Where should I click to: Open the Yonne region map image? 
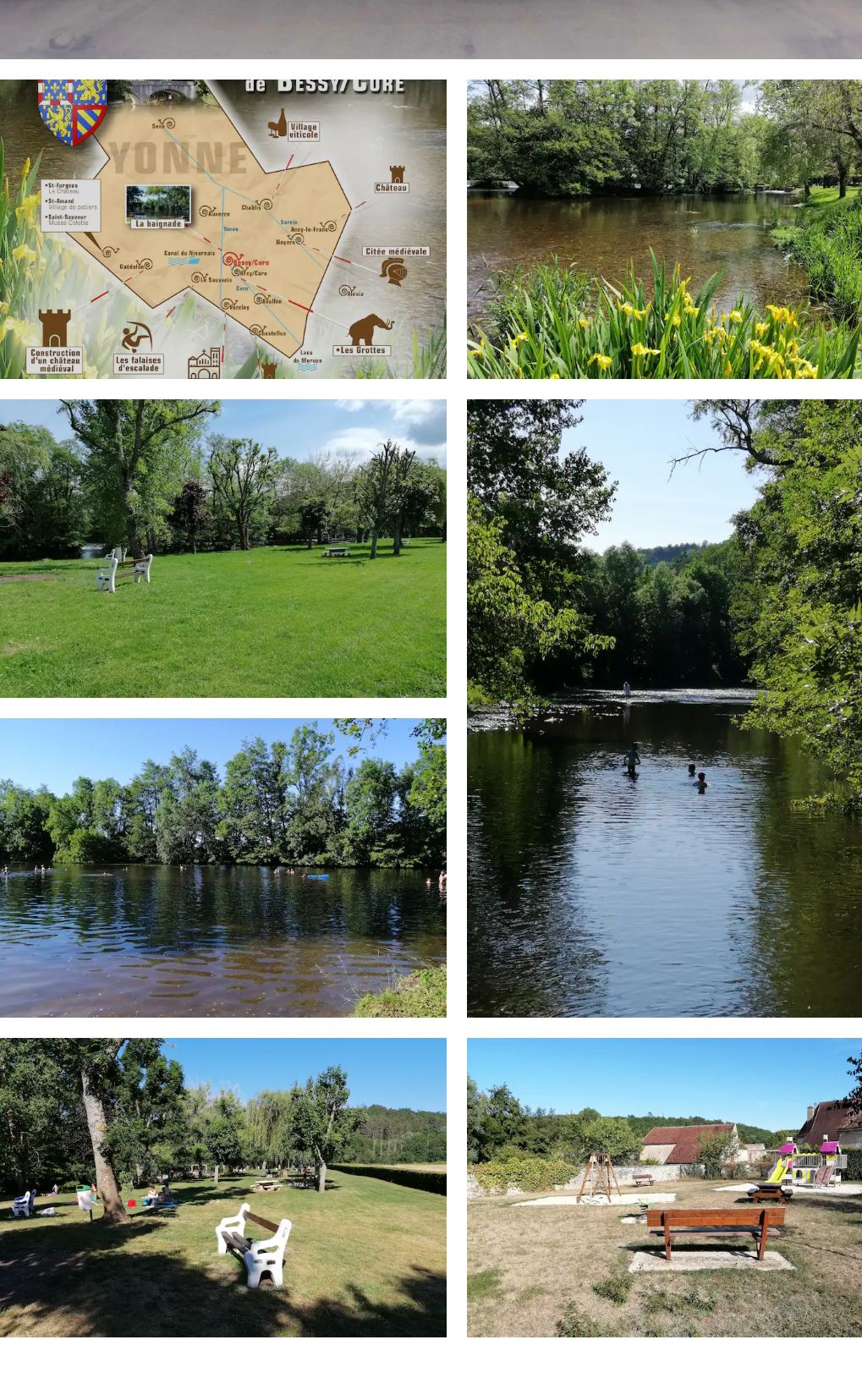(222, 229)
